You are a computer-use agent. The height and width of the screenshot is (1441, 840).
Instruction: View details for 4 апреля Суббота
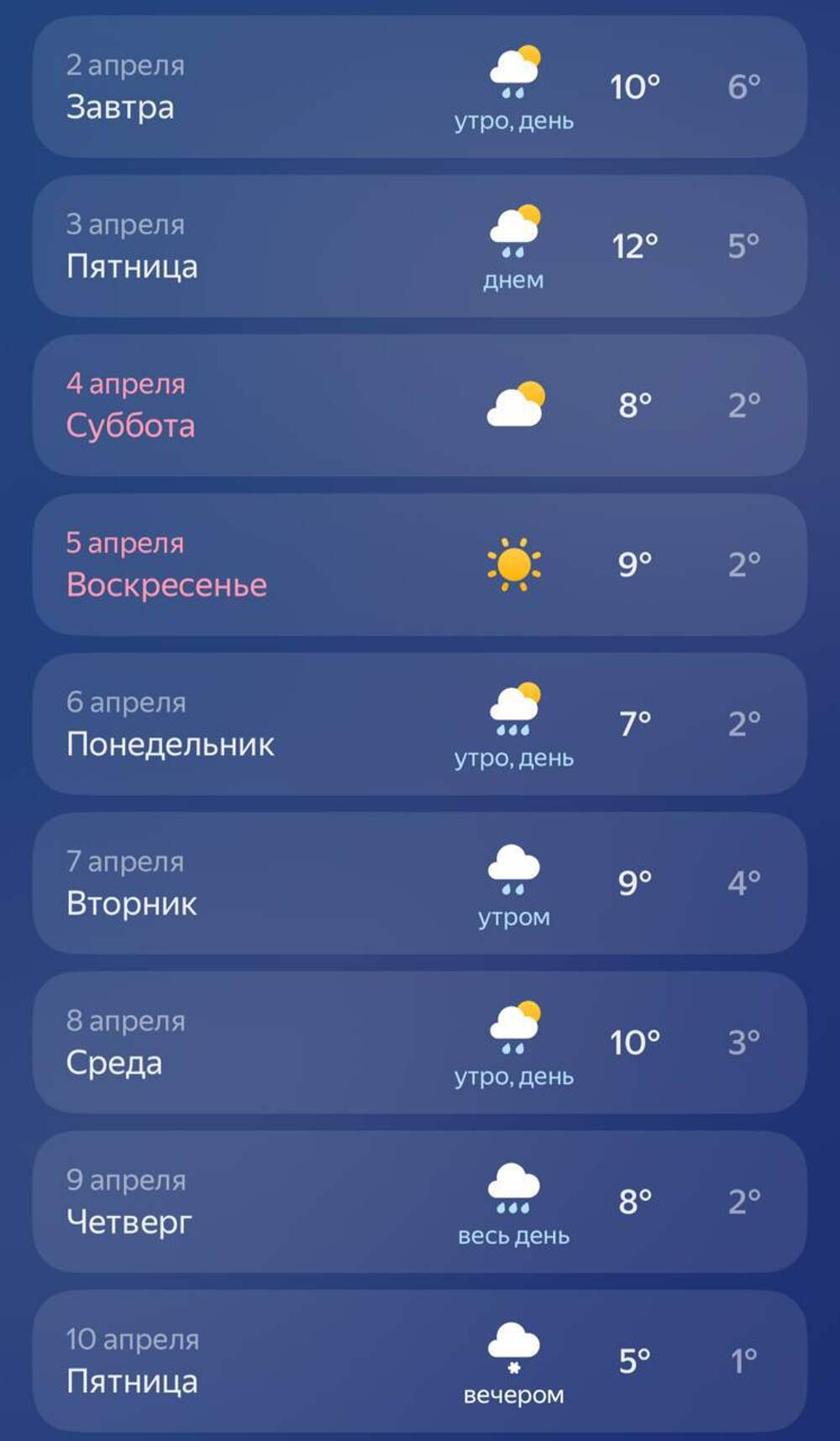coord(419,406)
